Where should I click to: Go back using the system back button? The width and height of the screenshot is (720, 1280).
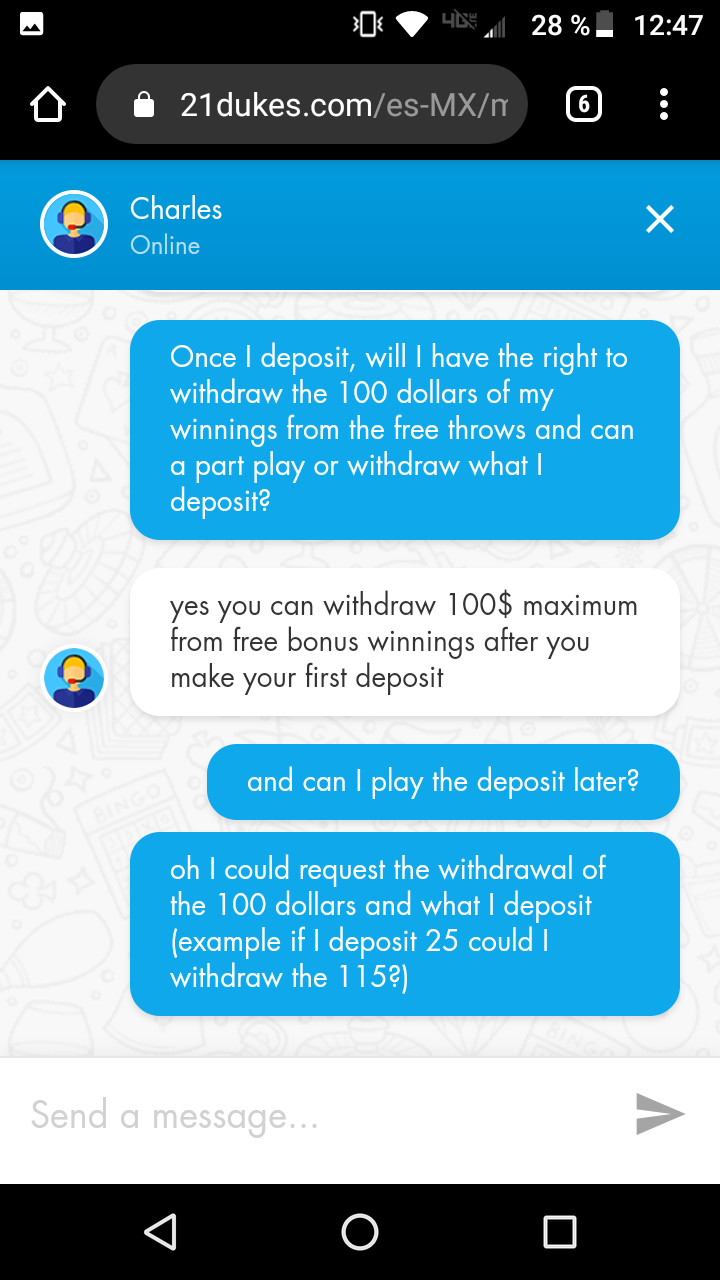pos(160,1232)
